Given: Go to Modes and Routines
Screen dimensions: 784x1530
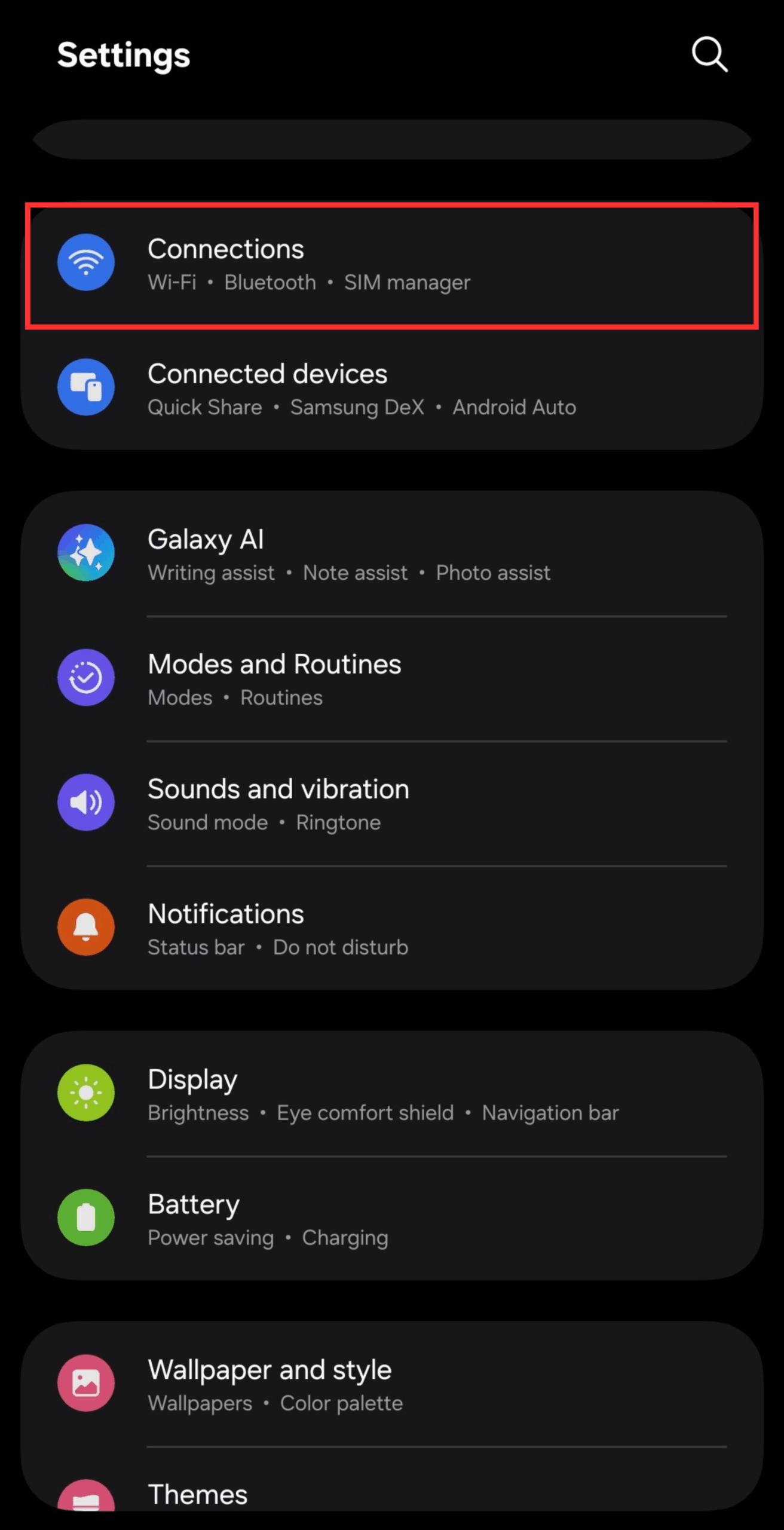Looking at the screenshot, I should coord(391,679).
